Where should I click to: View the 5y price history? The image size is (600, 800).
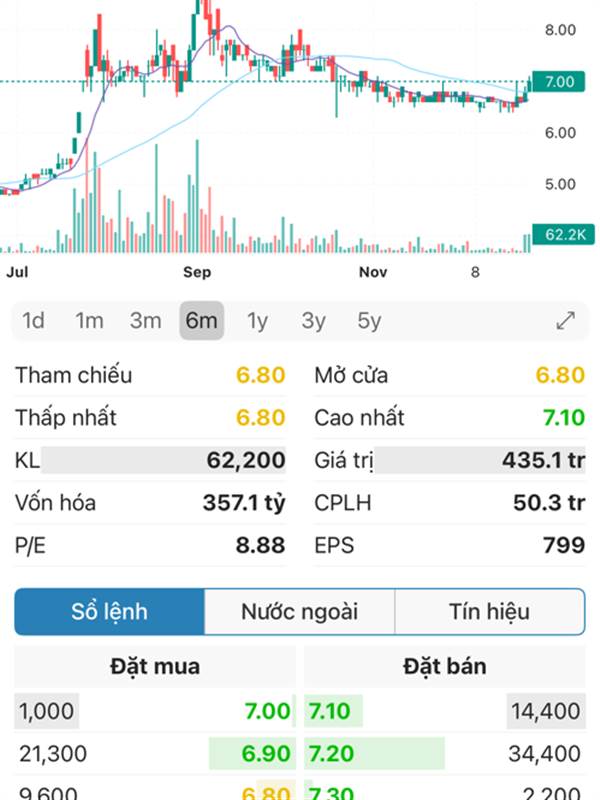click(370, 321)
